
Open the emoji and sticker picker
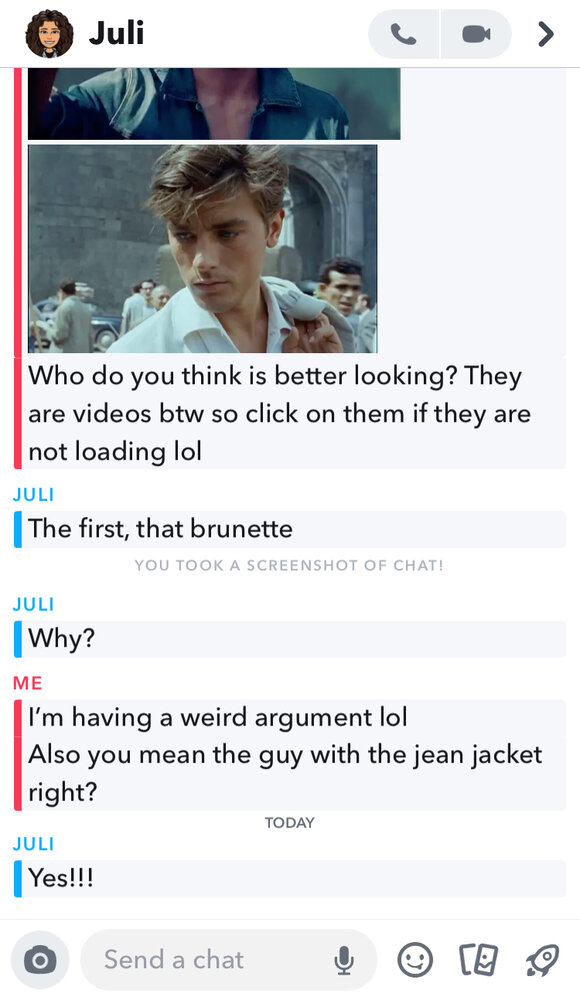tap(415, 960)
